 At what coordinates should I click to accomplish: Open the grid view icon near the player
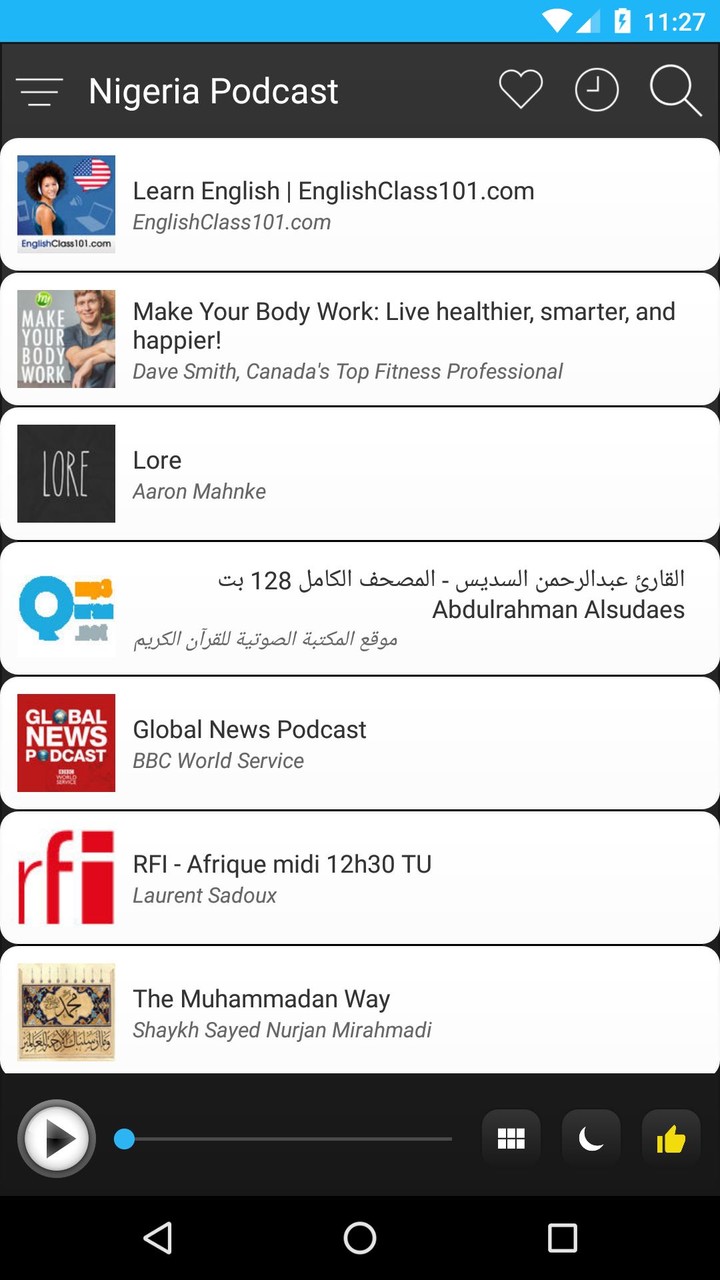[x=511, y=1138]
